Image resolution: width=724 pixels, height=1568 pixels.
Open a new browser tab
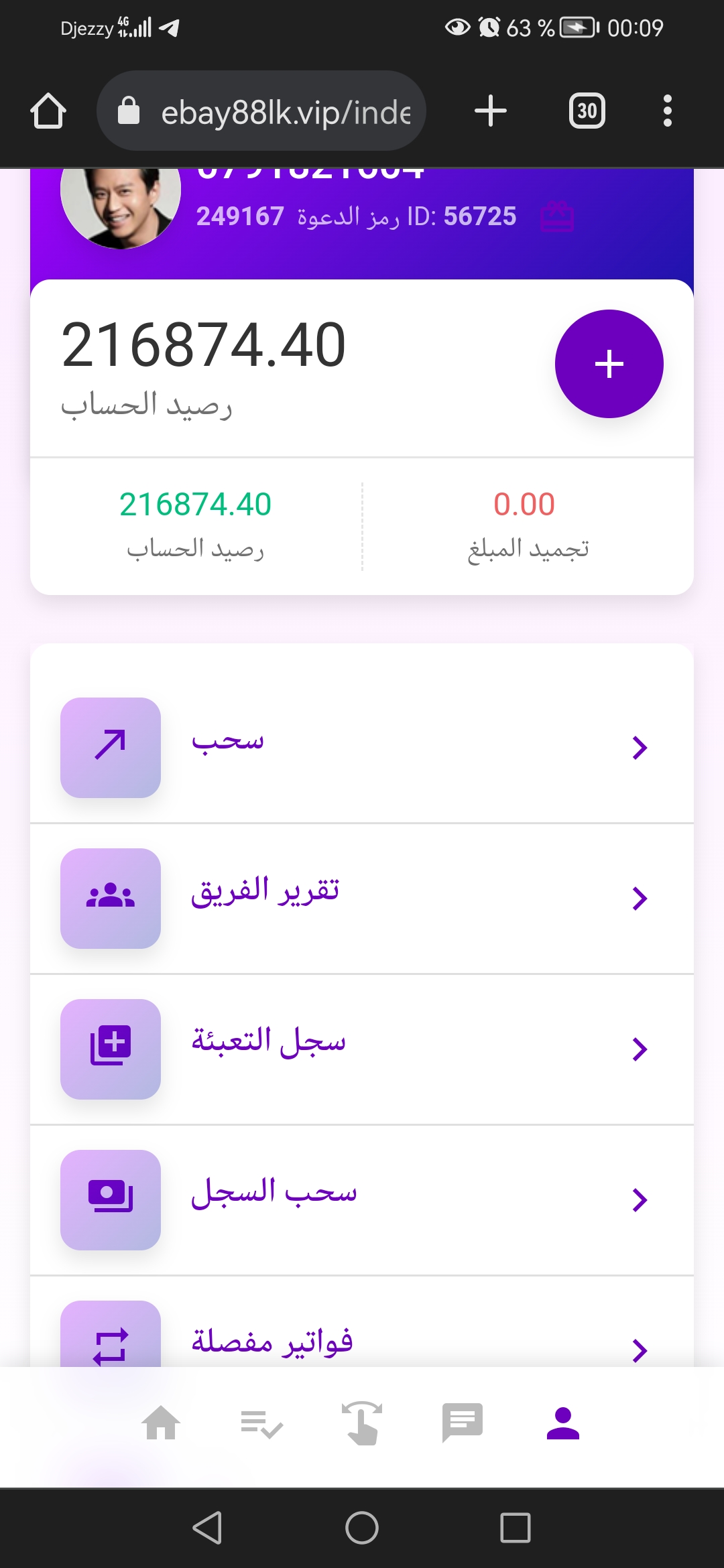pos(490,111)
